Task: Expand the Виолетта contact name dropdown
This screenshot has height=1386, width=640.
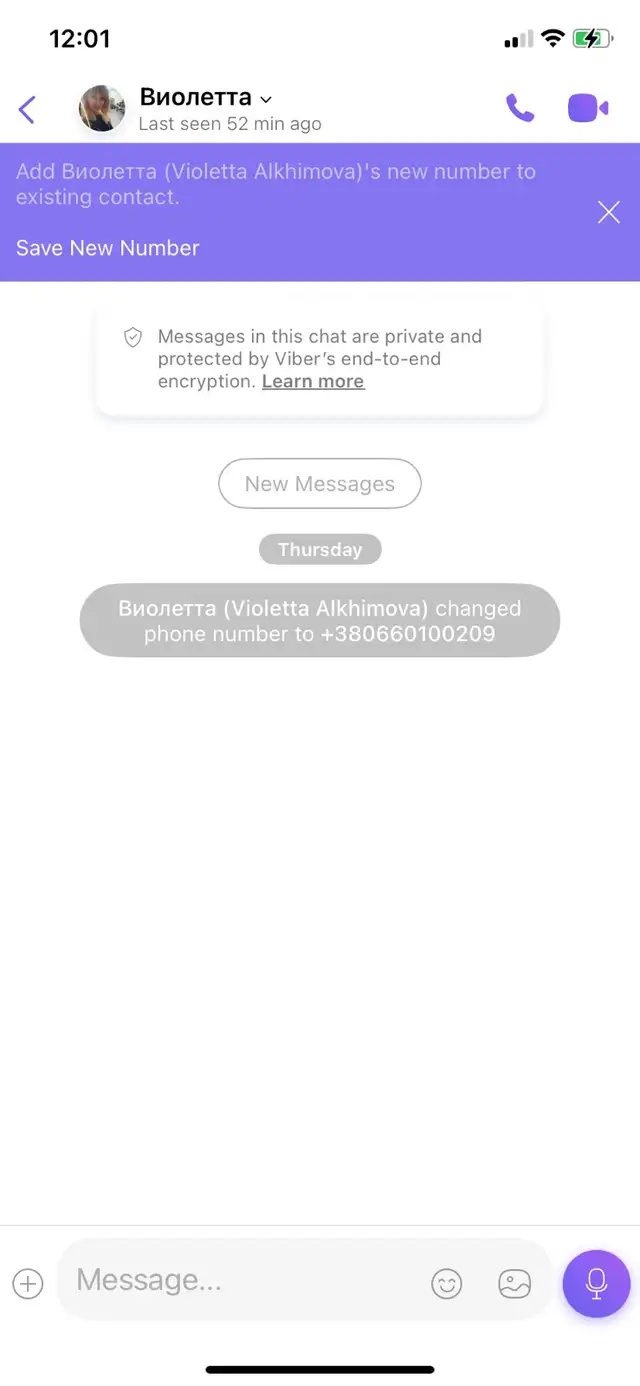Action: (266, 99)
